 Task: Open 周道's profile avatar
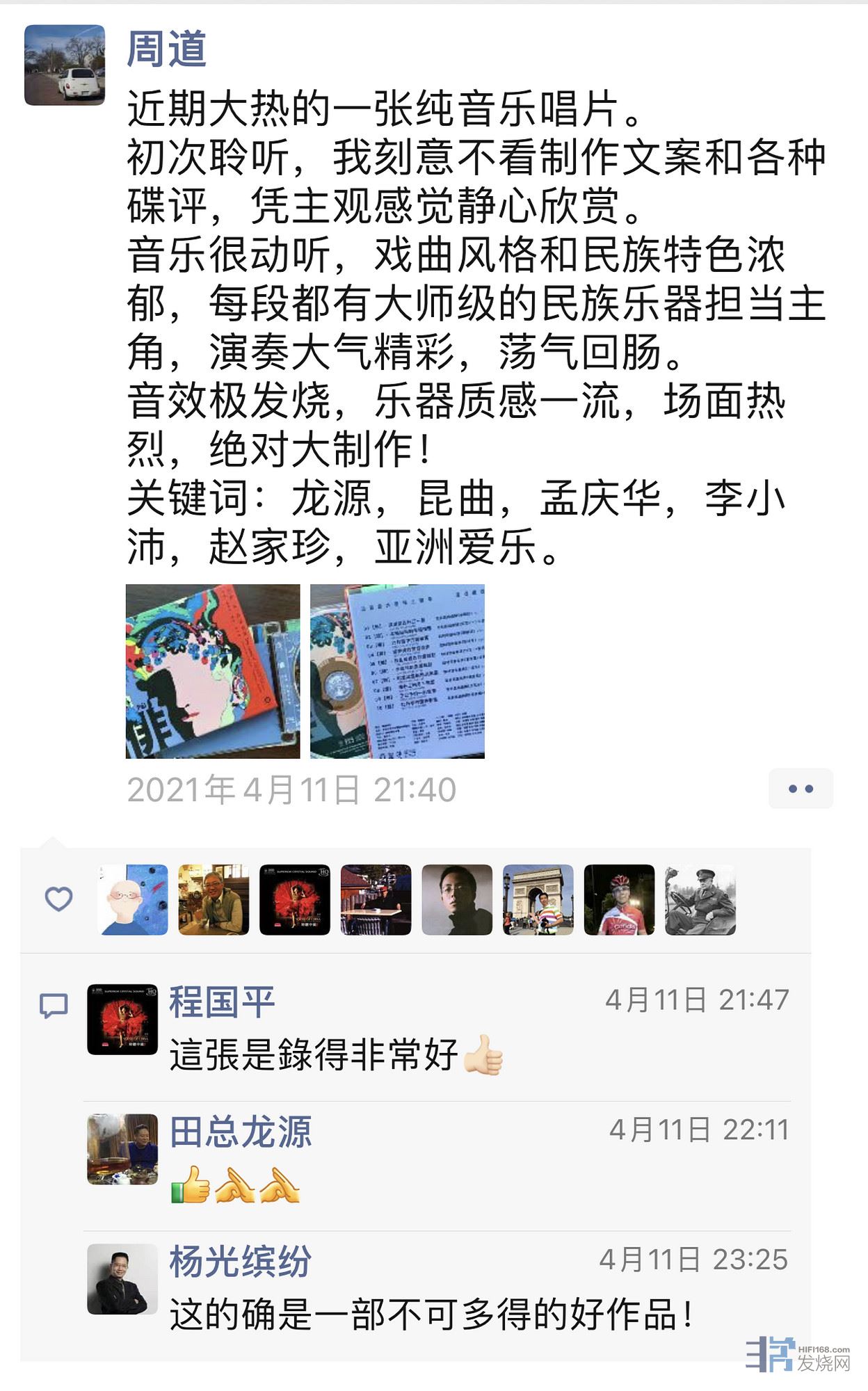click(65, 65)
